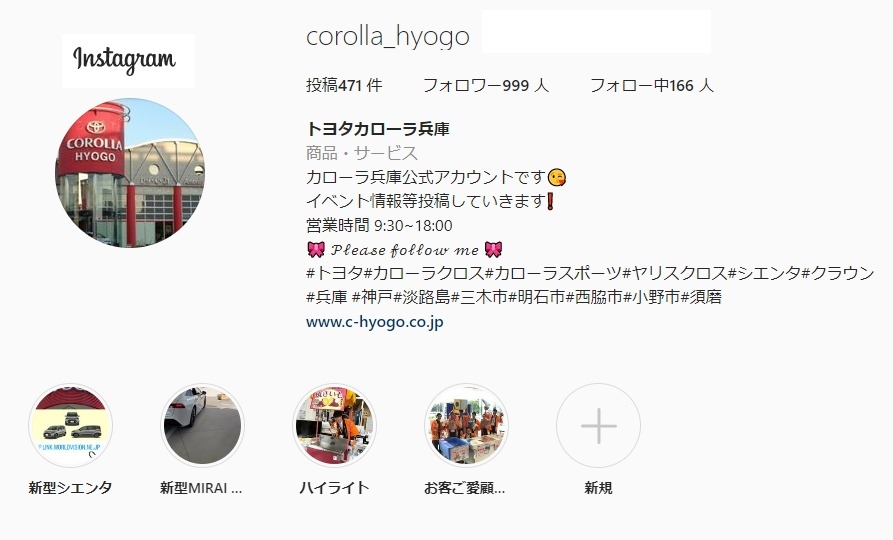
Task: View the フォロワー999人 followers list
Action: click(x=485, y=86)
